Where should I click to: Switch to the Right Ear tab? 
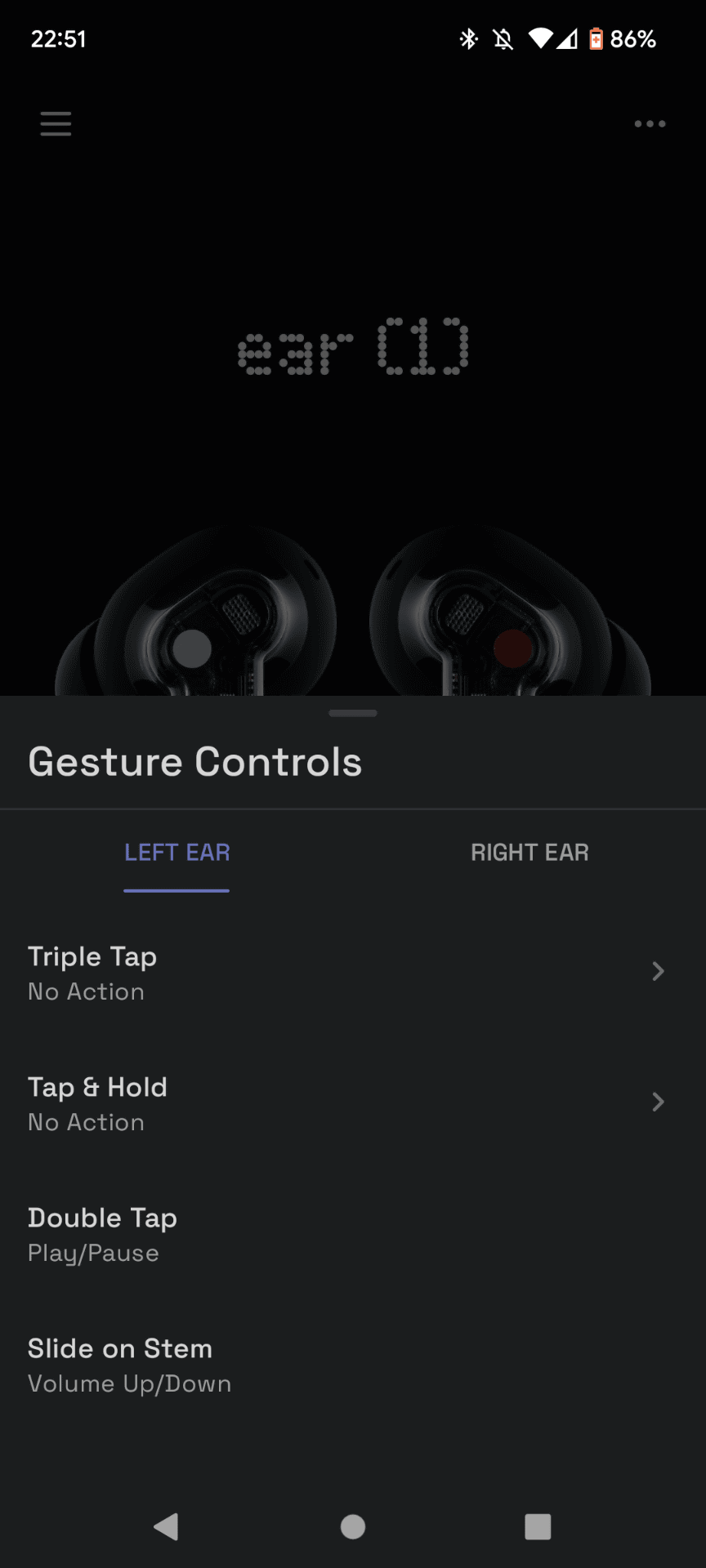(x=529, y=853)
